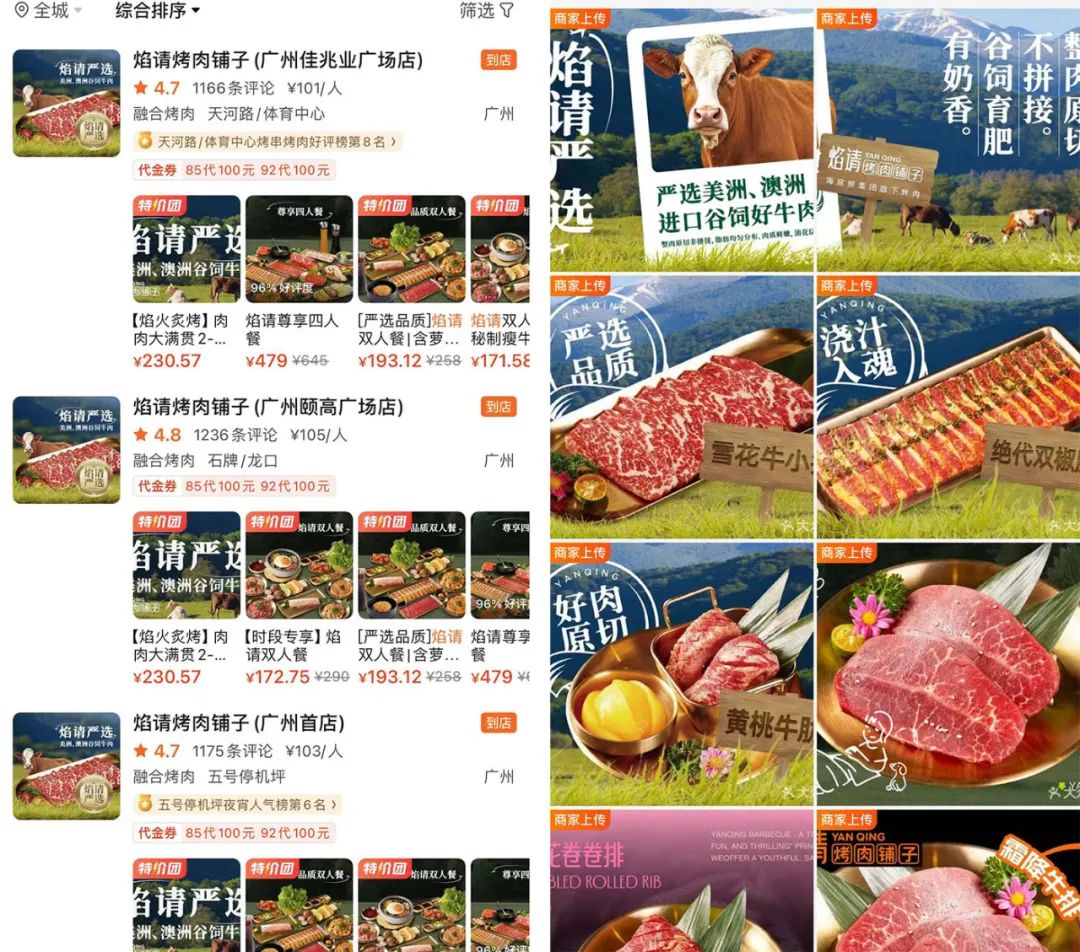
Task: Open 焰请尊享四人餐 deal priced ¥479 under 佳兆业广场店
Action: (x=298, y=250)
